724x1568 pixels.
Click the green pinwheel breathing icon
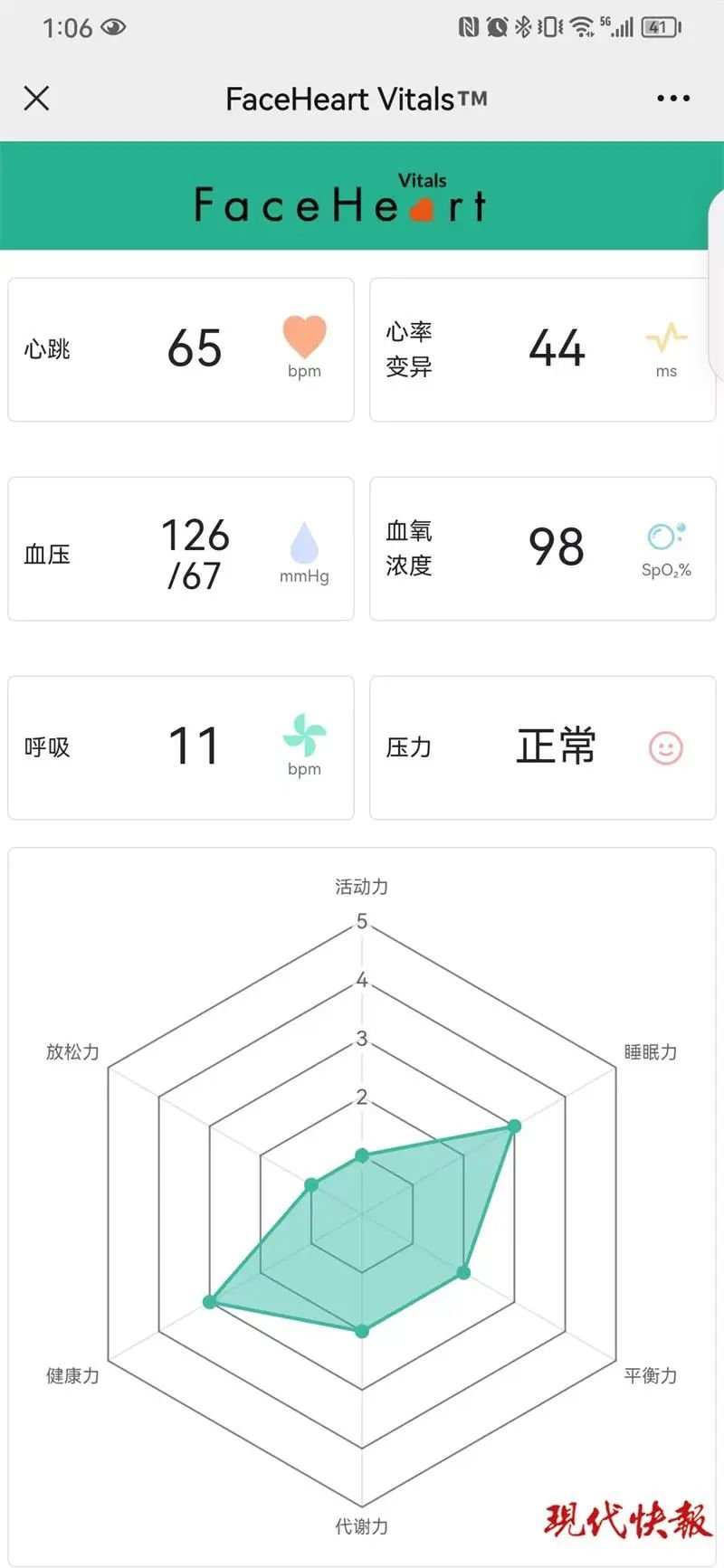(303, 735)
